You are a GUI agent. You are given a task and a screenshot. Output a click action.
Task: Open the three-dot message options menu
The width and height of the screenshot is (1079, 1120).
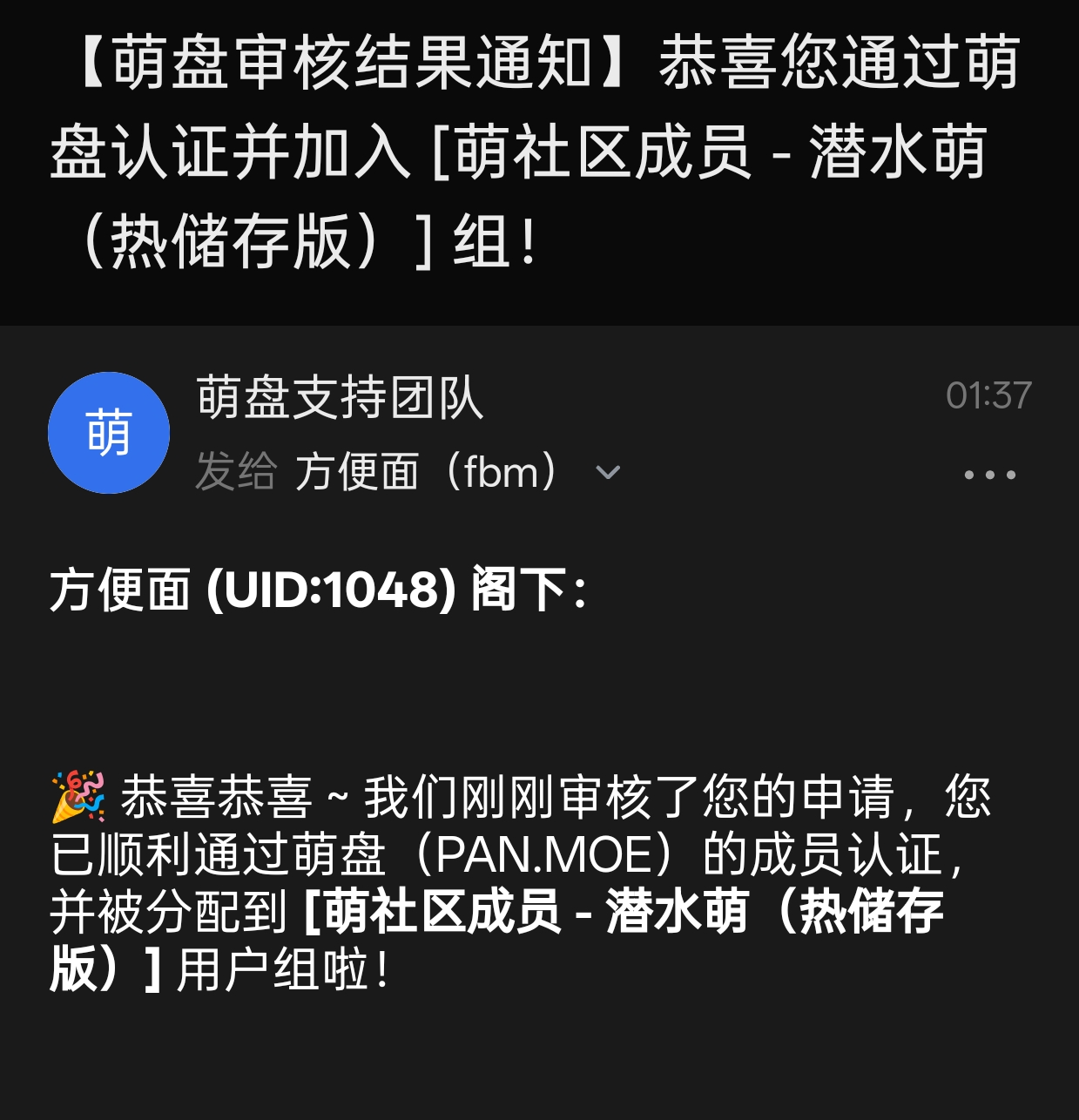tap(989, 475)
